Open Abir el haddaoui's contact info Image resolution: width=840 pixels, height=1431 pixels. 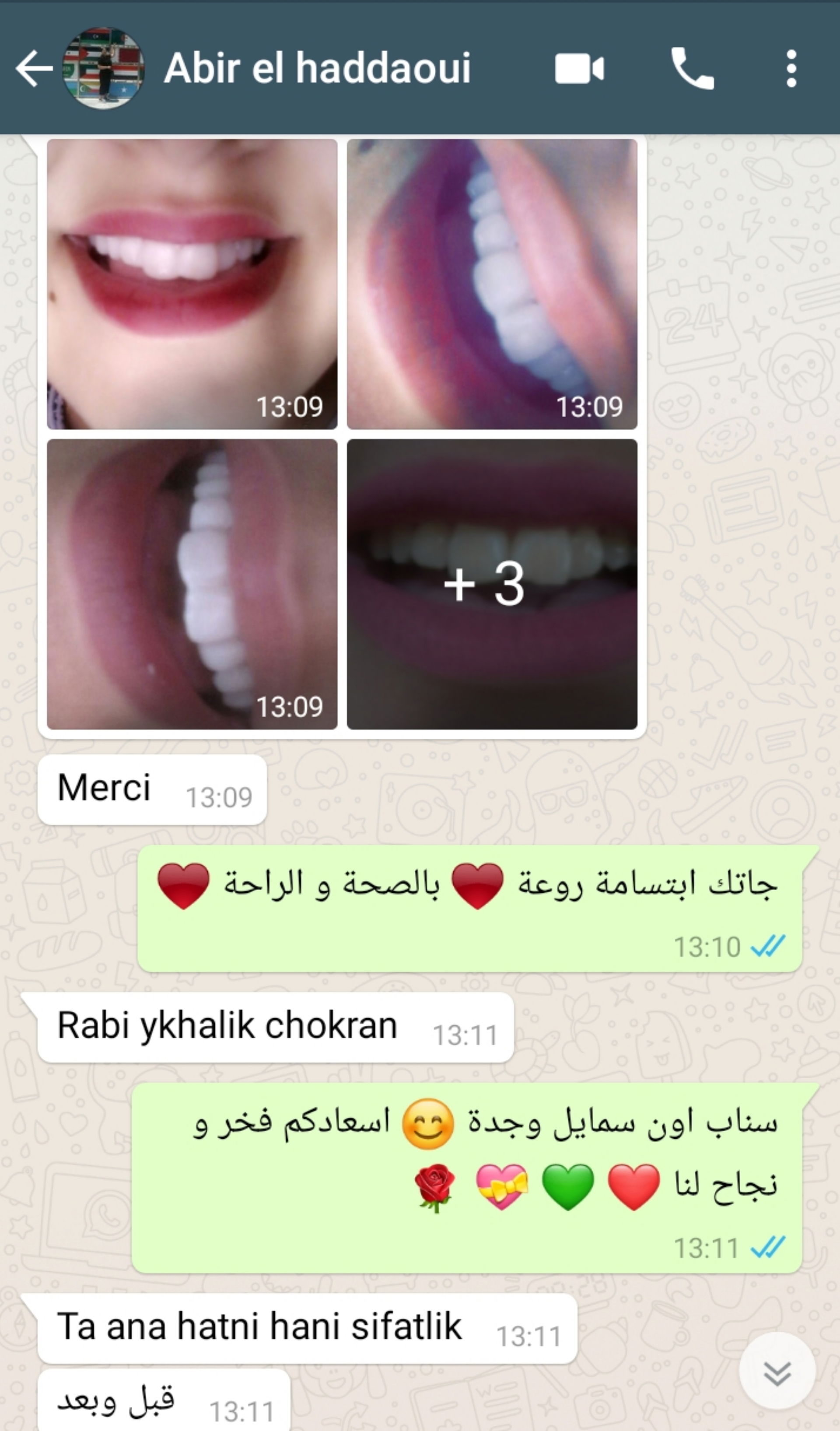click(317, 68)
